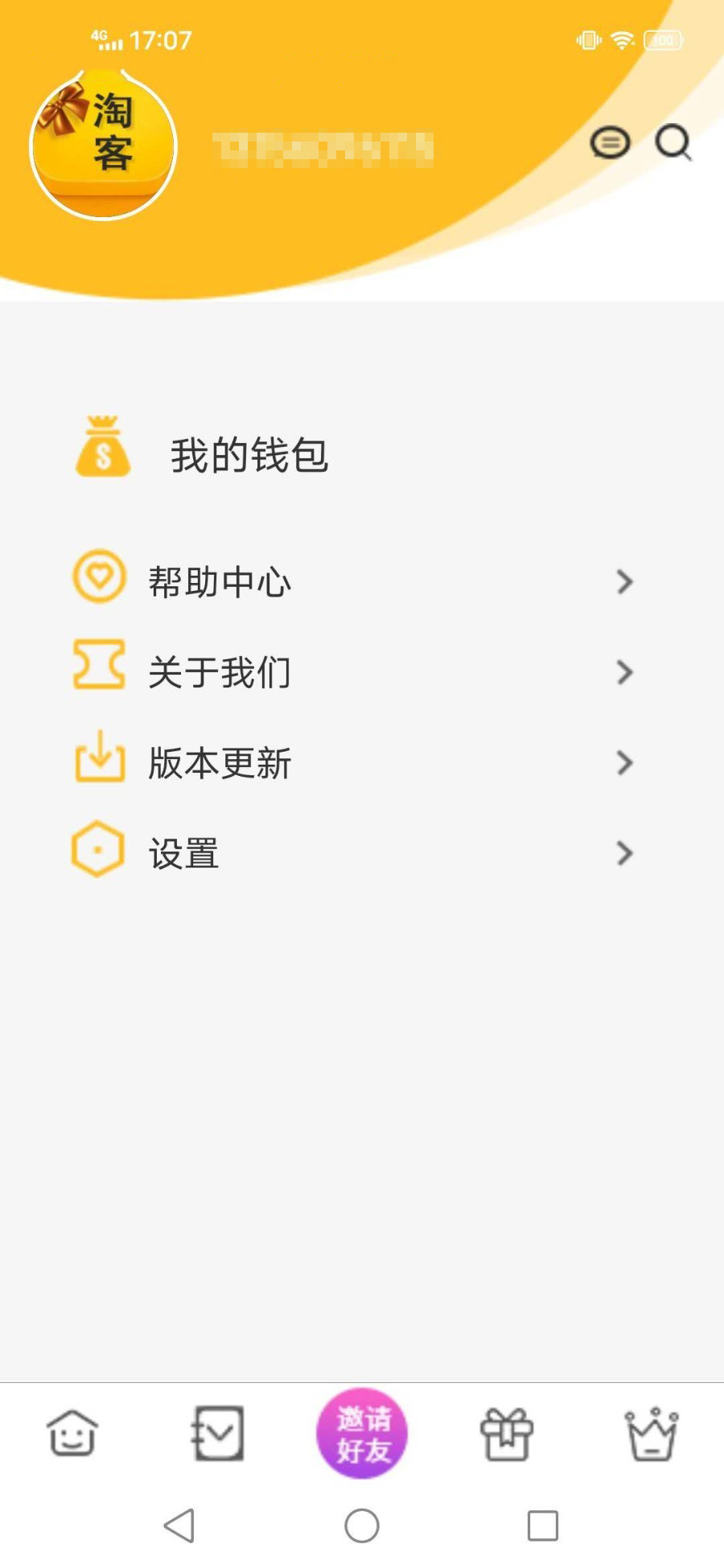This screenshot has height=1568, width=724.
Task: Switch to the gift box tab
Action: (x=507, y=1434)
